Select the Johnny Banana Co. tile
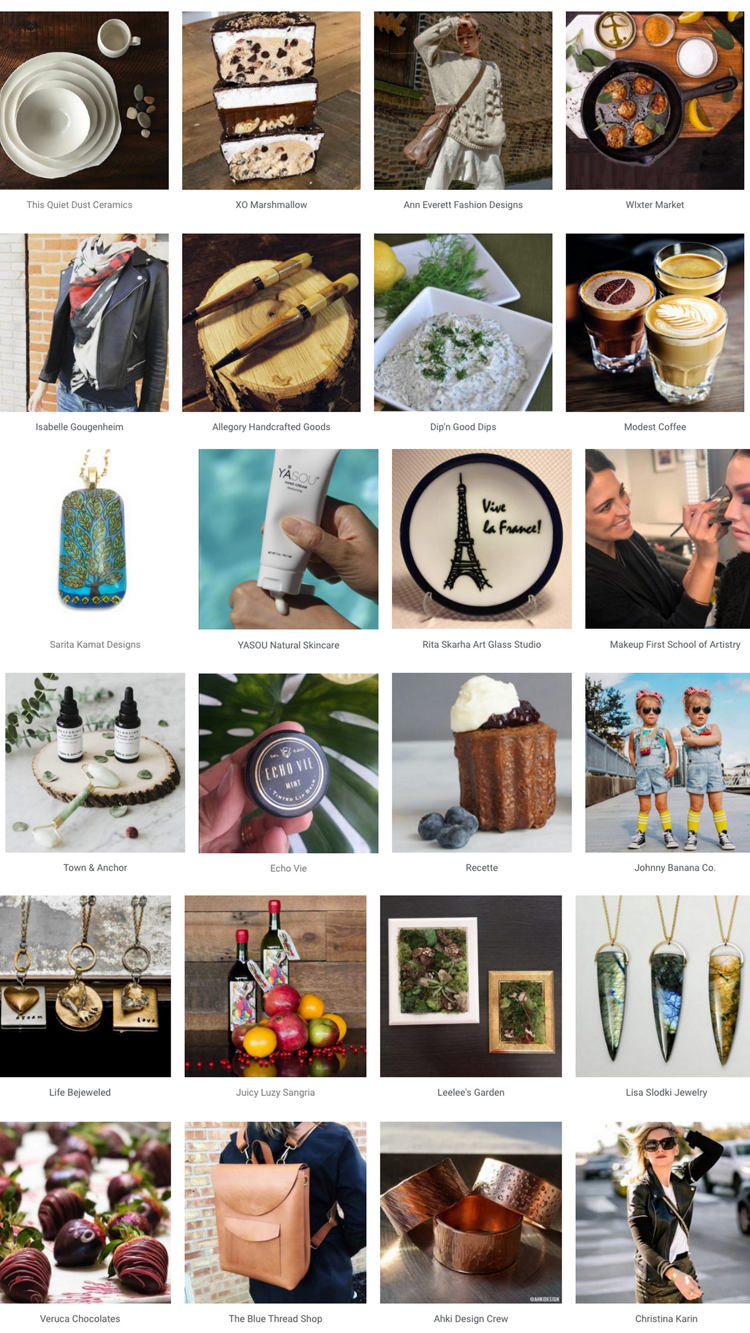 point(667,762)
